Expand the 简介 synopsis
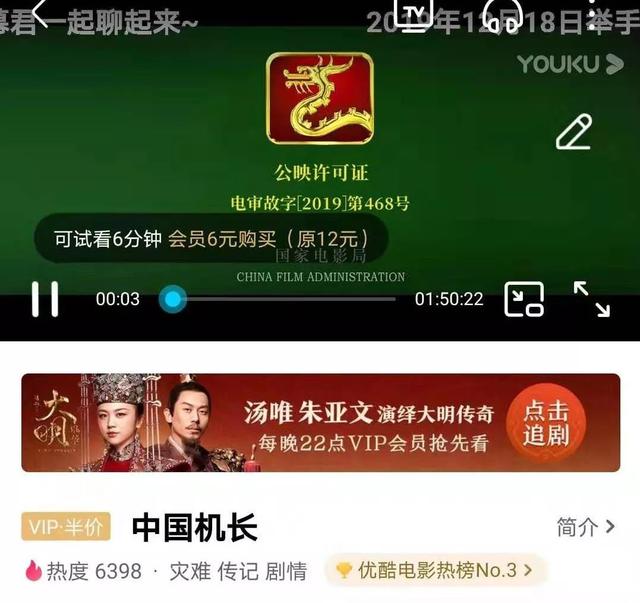 click(586, 527)
